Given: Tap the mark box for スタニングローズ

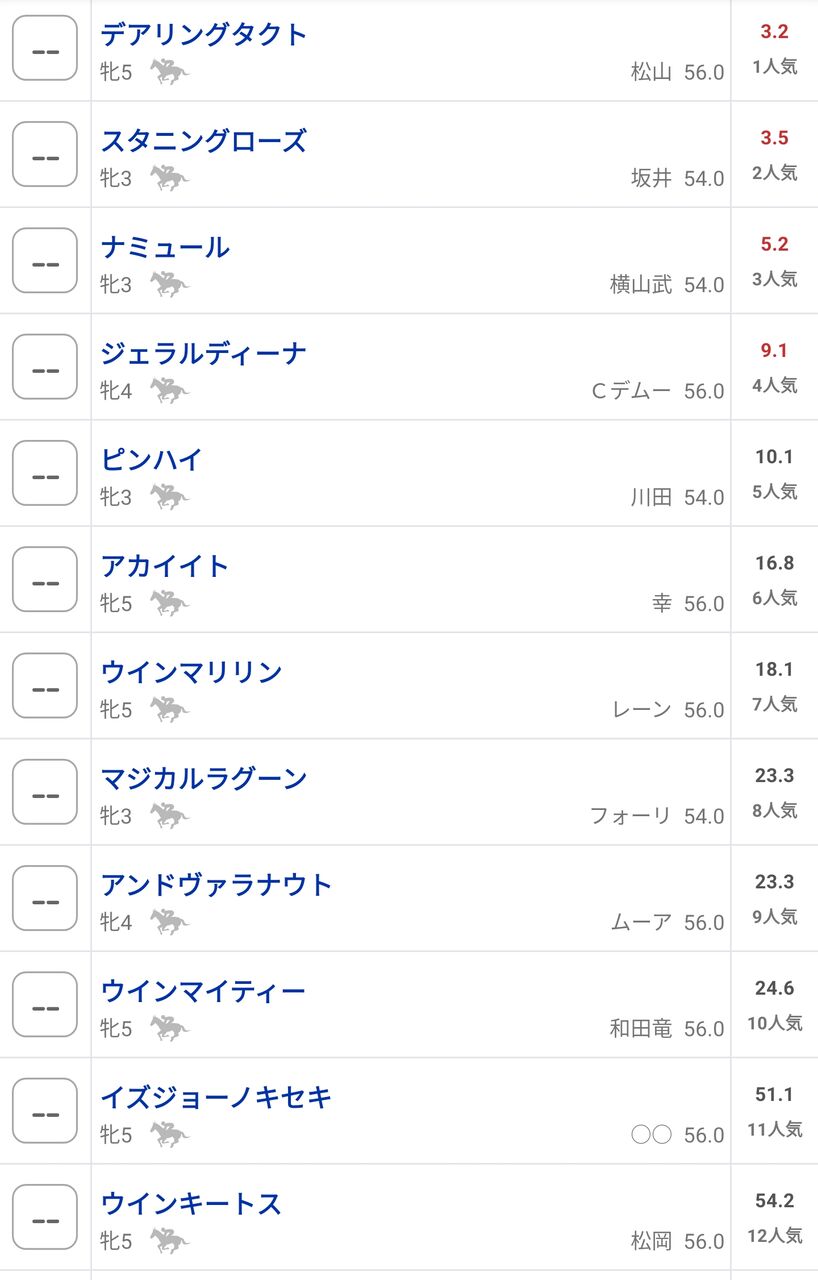Looking at the screenshot, I should 45,154.
